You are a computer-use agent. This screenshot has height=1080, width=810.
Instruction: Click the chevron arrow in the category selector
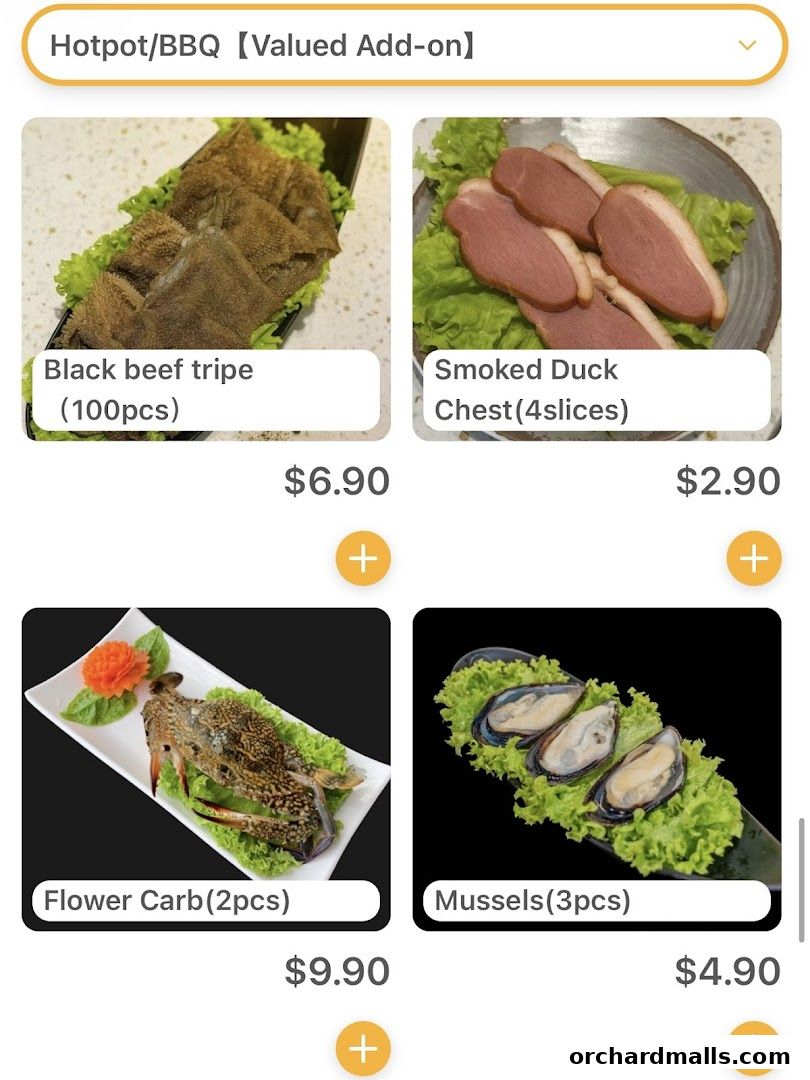[746, 45]
